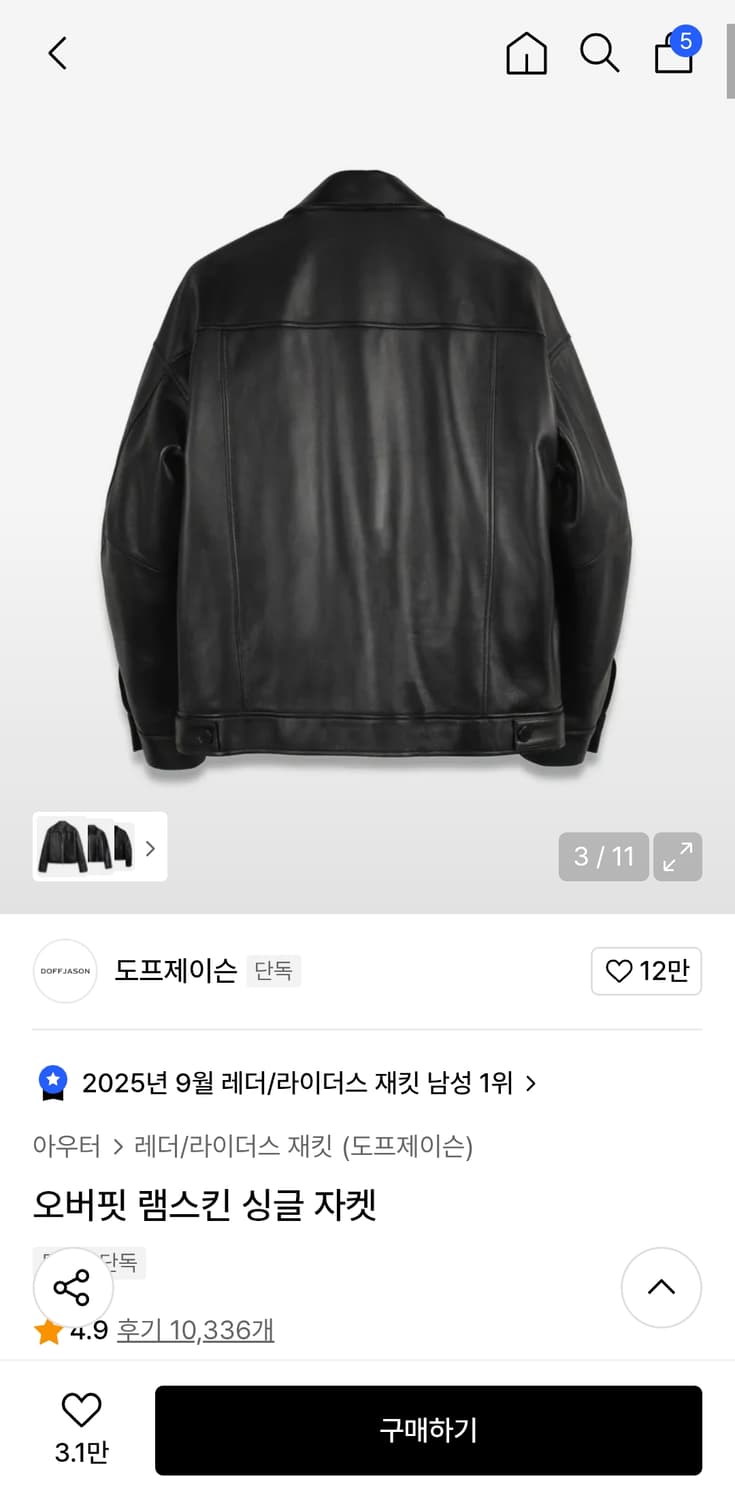Open the home icon
The image size is (735, 1500).
pyautogui.click(x=526, y=53)
